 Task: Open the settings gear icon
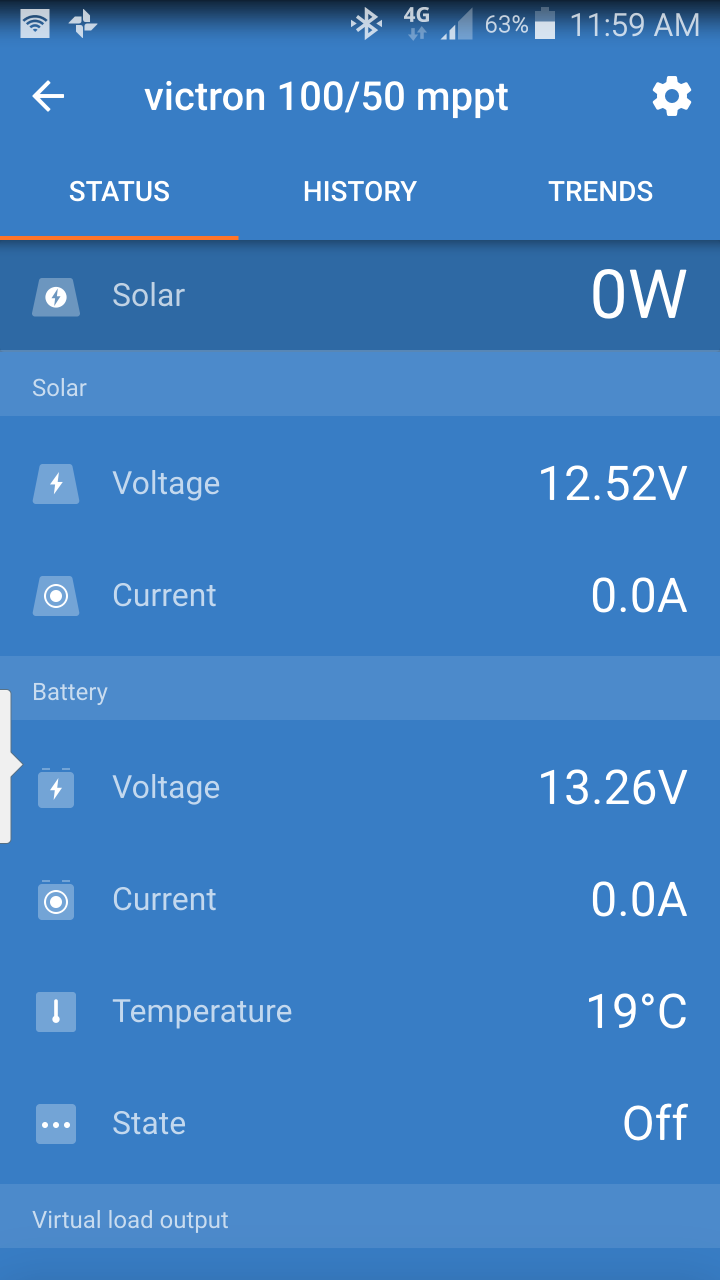point(672,97)
